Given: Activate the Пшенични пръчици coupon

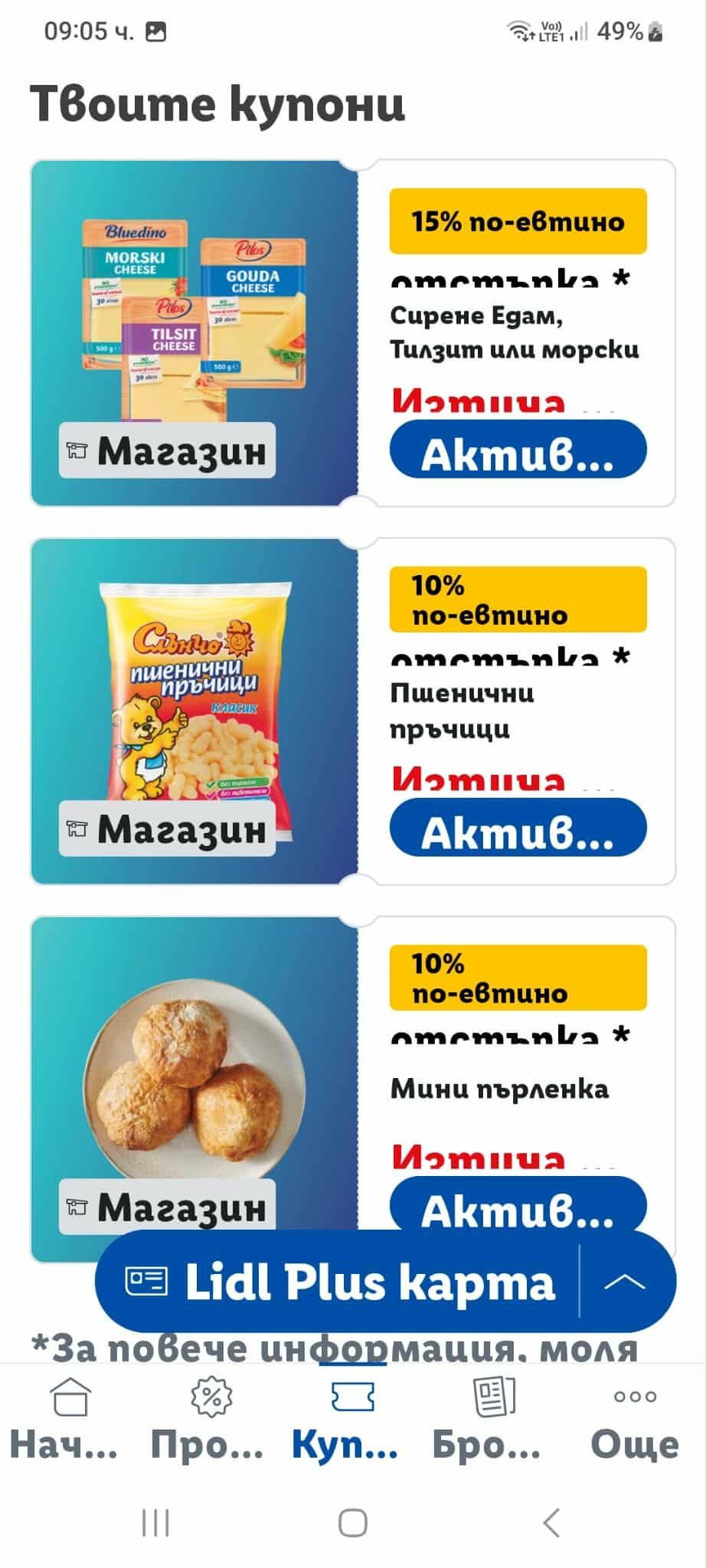Looking at the screenshot, I should click(x=518, y=828).
